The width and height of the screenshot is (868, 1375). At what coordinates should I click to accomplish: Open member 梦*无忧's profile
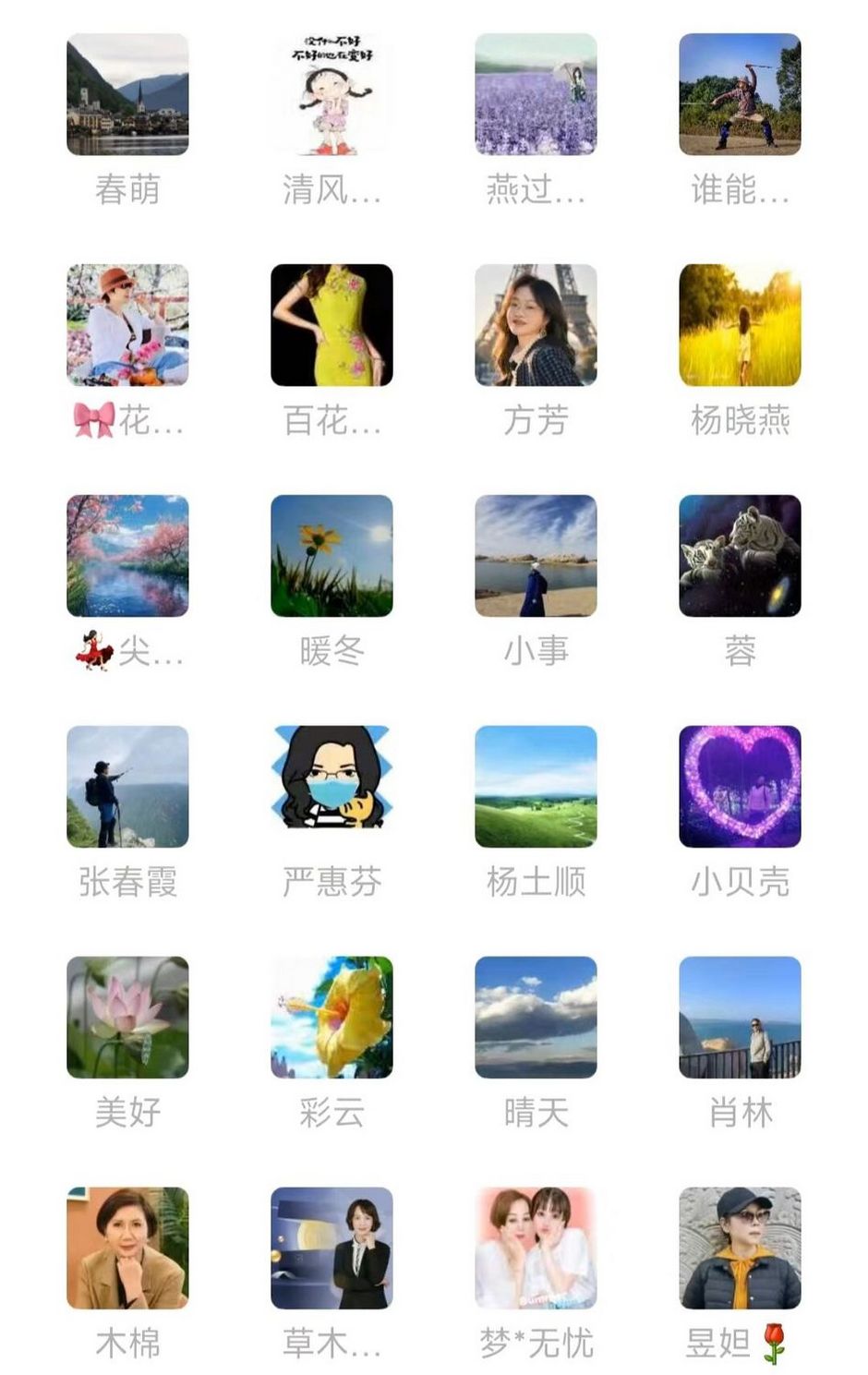(x=536, y=1248)
